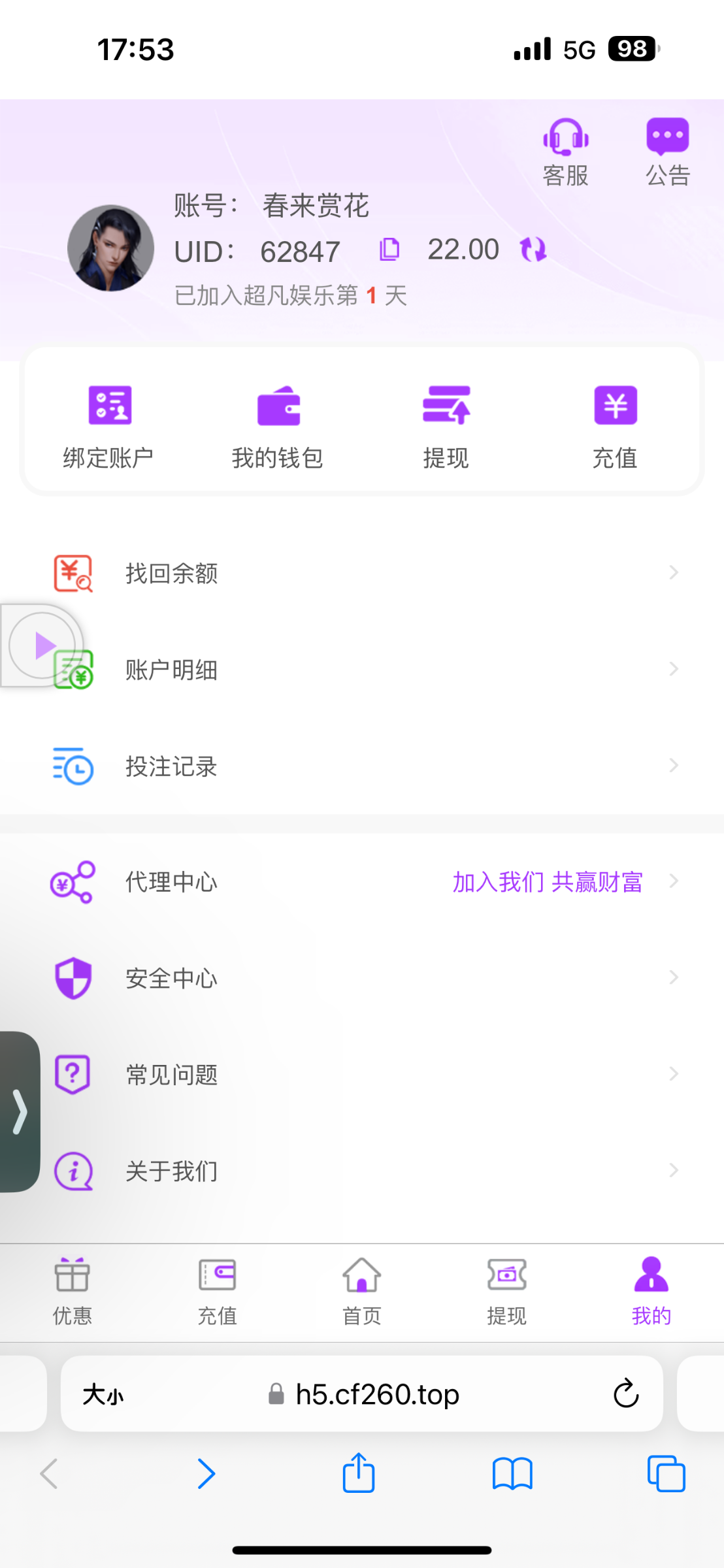This screenshot has width=724, height=1568.
Task: Copy the UID number
Action: (389, 250)
